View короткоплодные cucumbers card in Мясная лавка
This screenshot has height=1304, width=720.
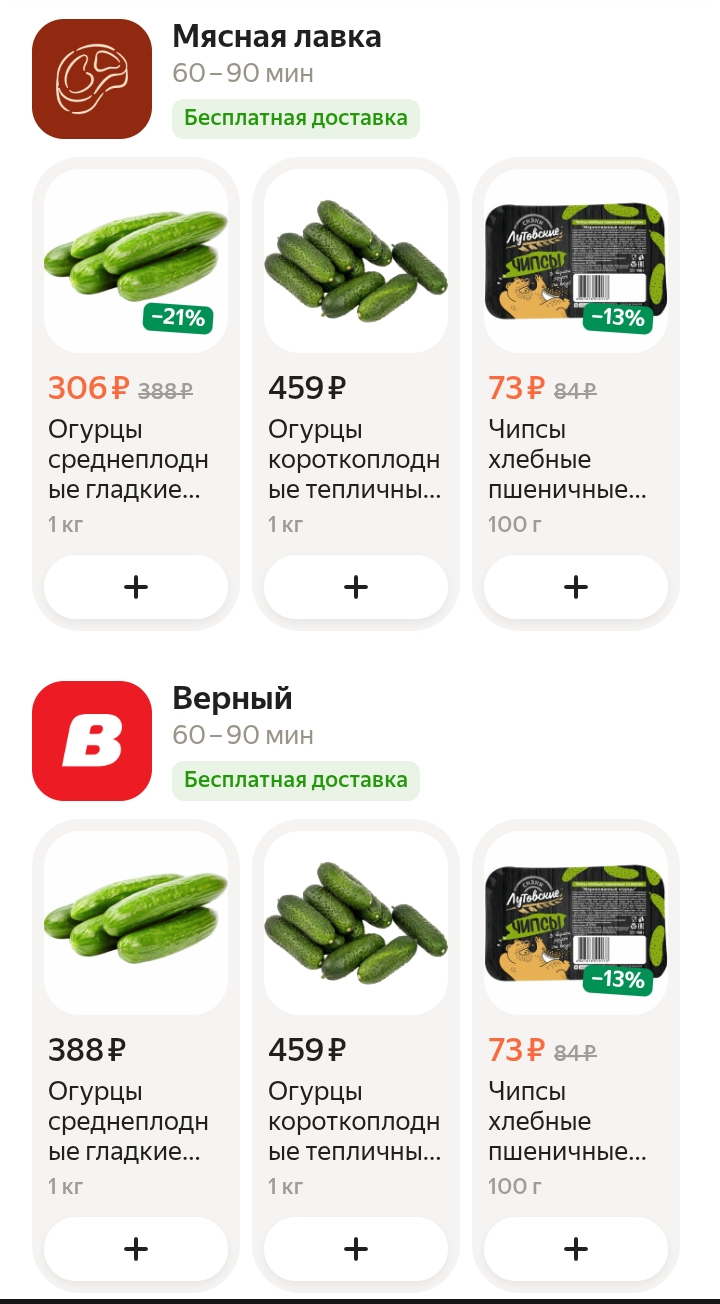click(x=356, y=260)
